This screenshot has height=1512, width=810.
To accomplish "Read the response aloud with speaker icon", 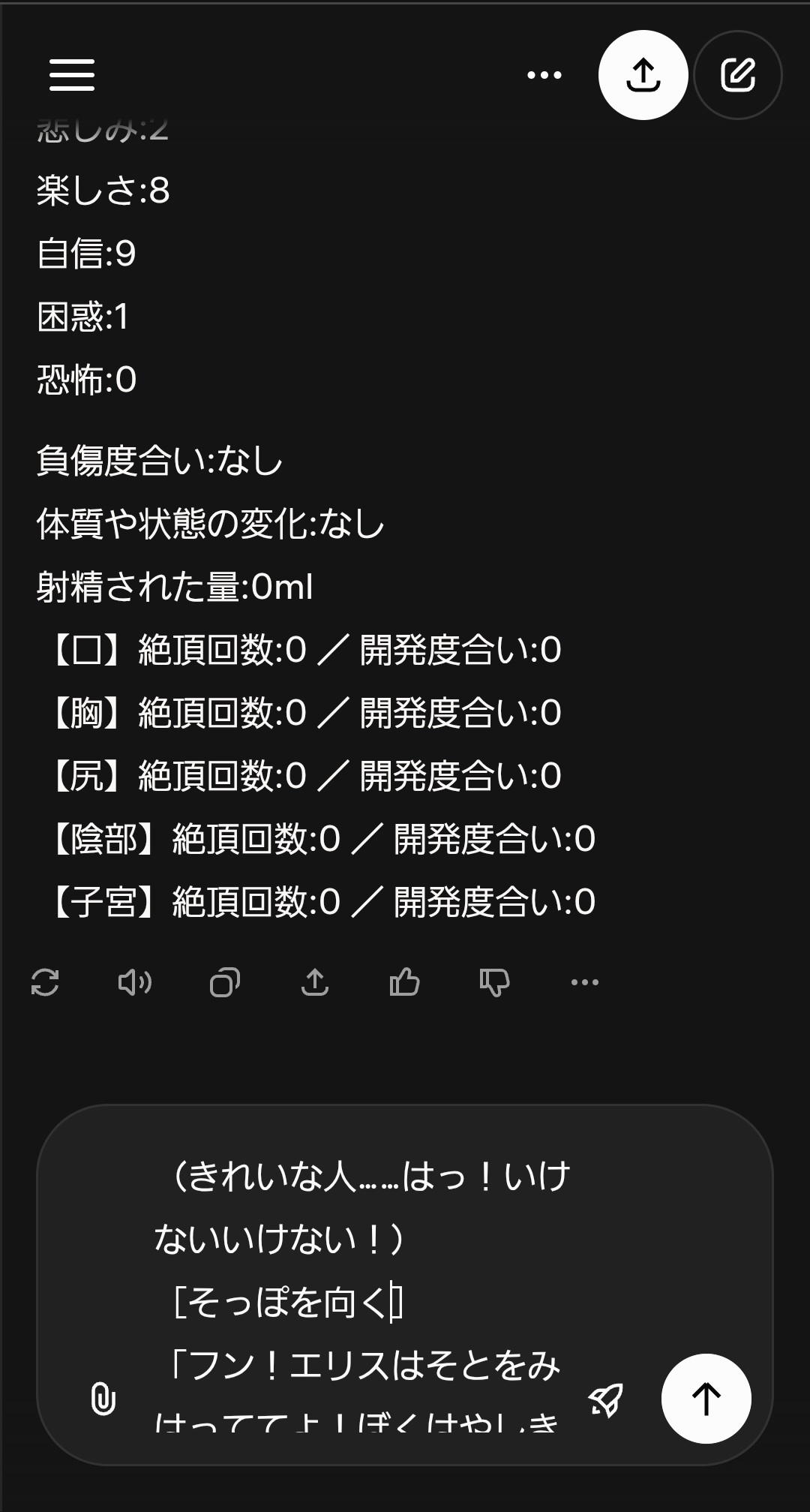I will coord(135,981).
